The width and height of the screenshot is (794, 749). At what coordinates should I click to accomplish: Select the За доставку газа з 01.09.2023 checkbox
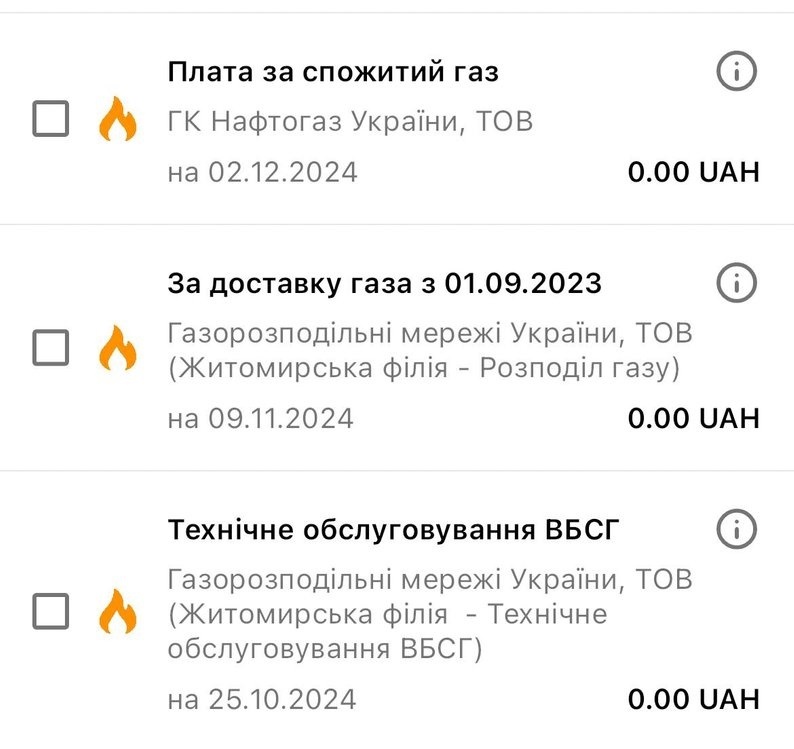[51, 347]
